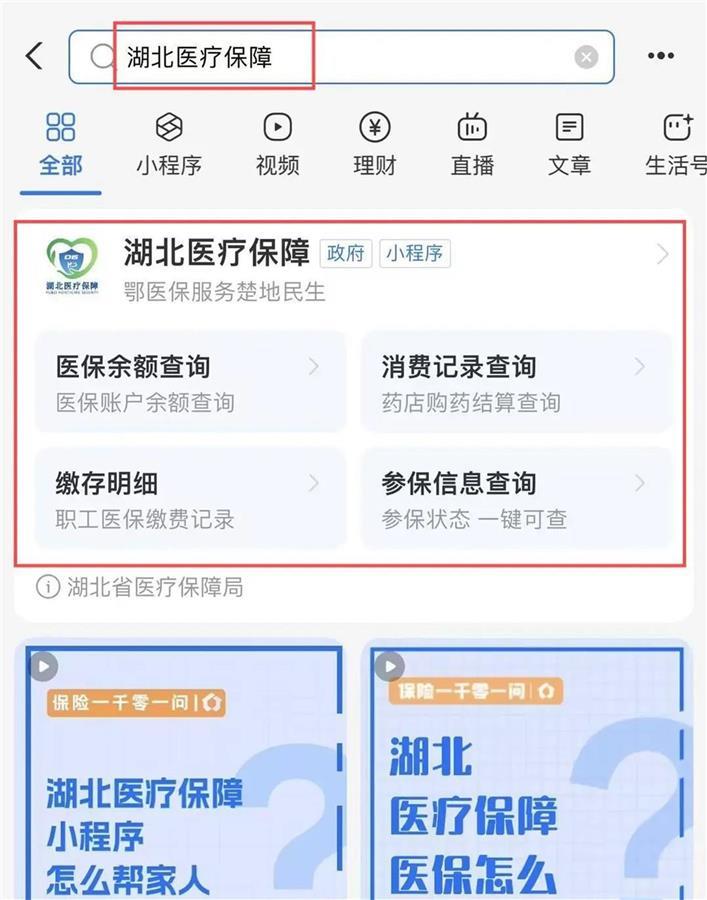Switch to the 文章 tab
This screenshot has height=900, width=707.
coord(569,145)
